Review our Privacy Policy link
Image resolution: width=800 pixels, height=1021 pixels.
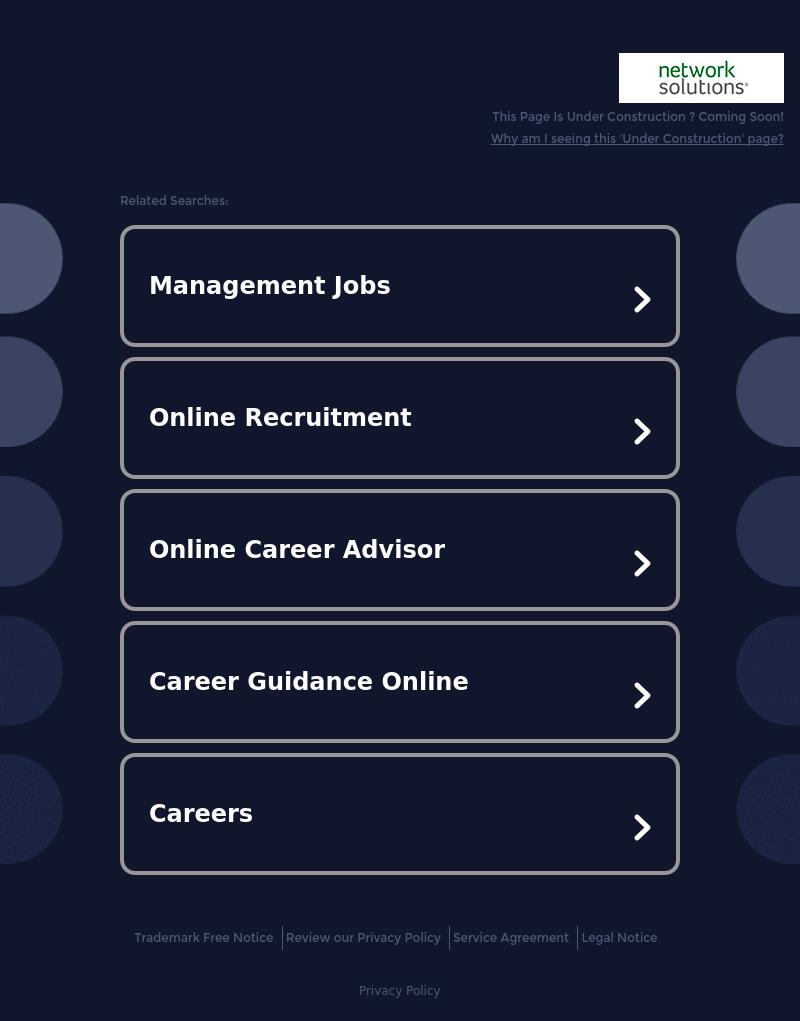coord(363,938)
